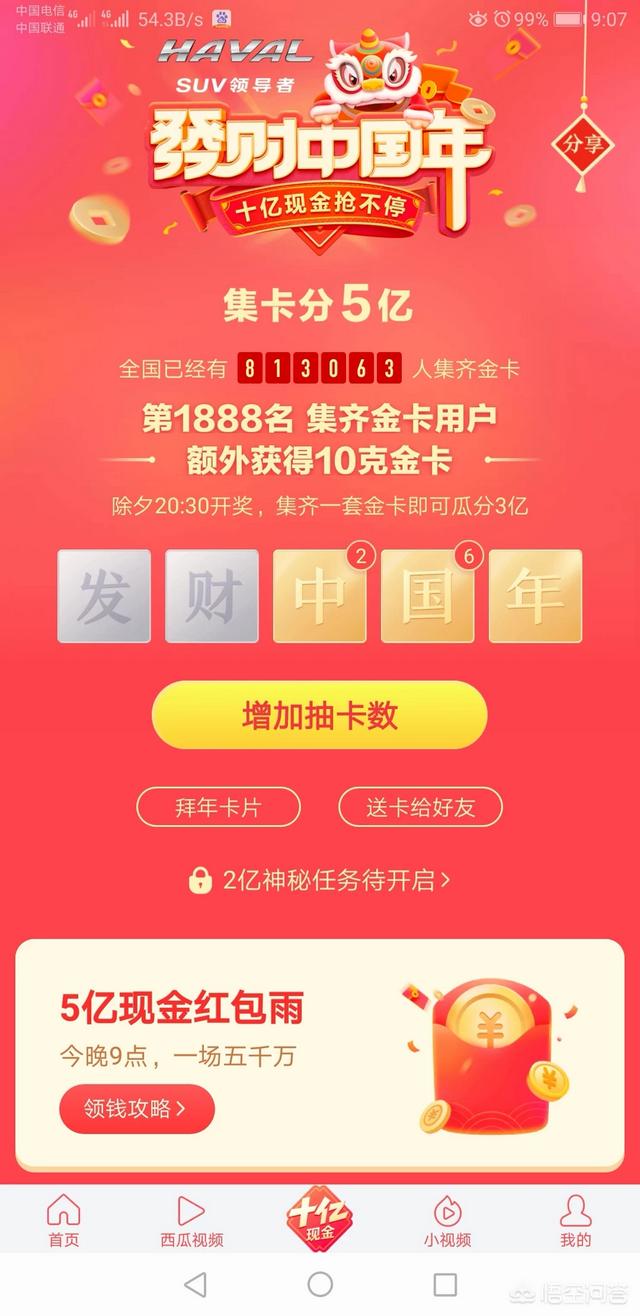Switch to the 小视频 tab
Screen dimensions: 640x1316
point(447,1221)
